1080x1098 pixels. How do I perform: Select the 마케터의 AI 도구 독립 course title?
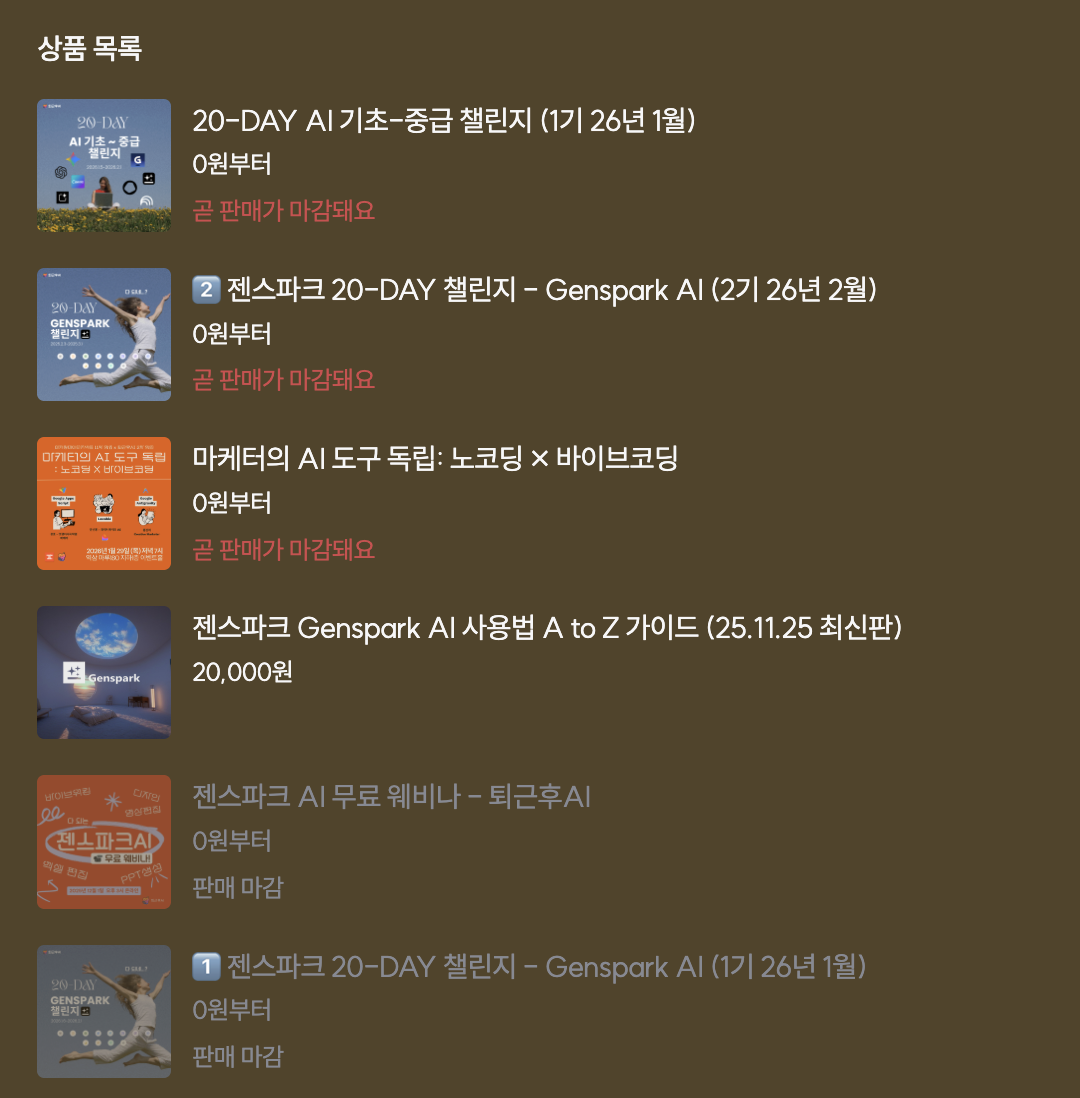(x=435, y=459)
